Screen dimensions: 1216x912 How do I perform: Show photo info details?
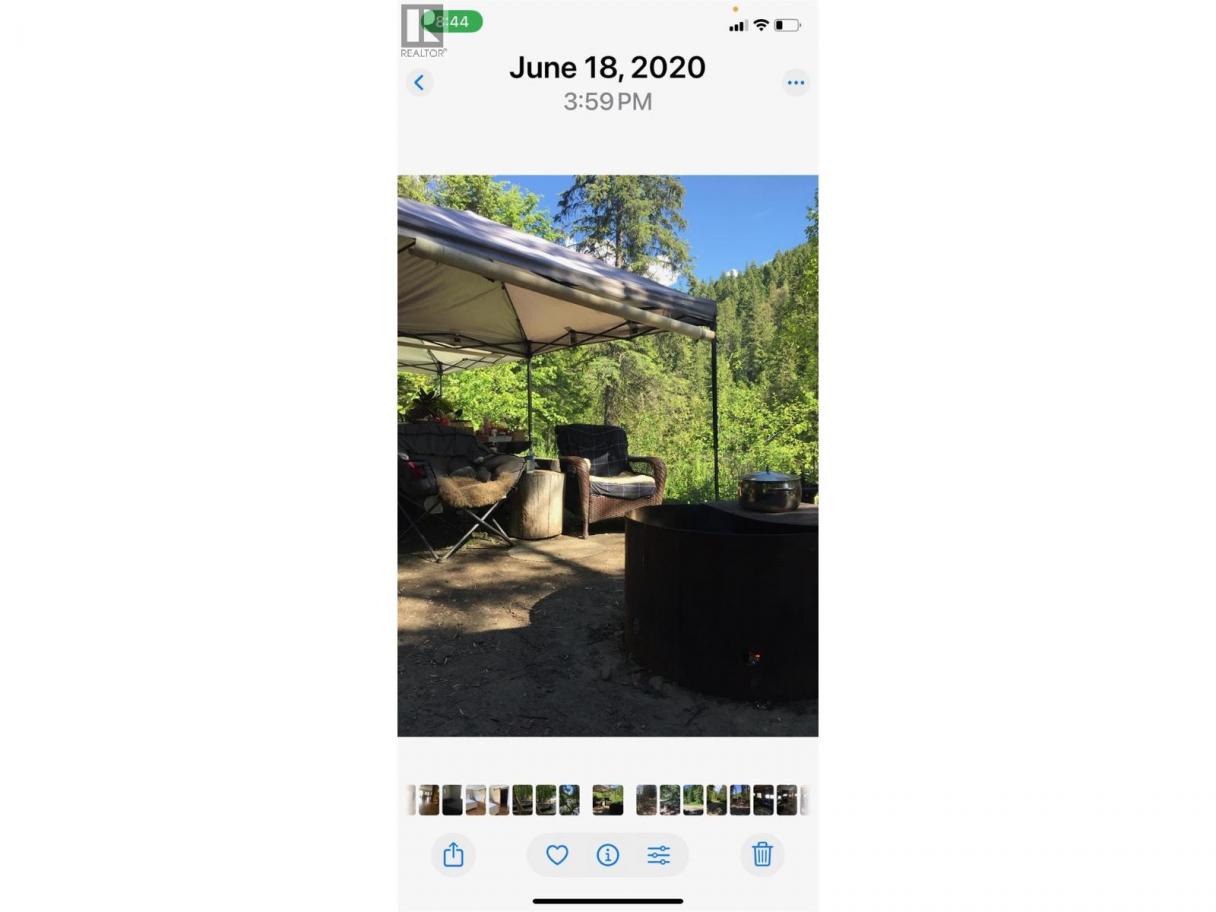[608, 855]
